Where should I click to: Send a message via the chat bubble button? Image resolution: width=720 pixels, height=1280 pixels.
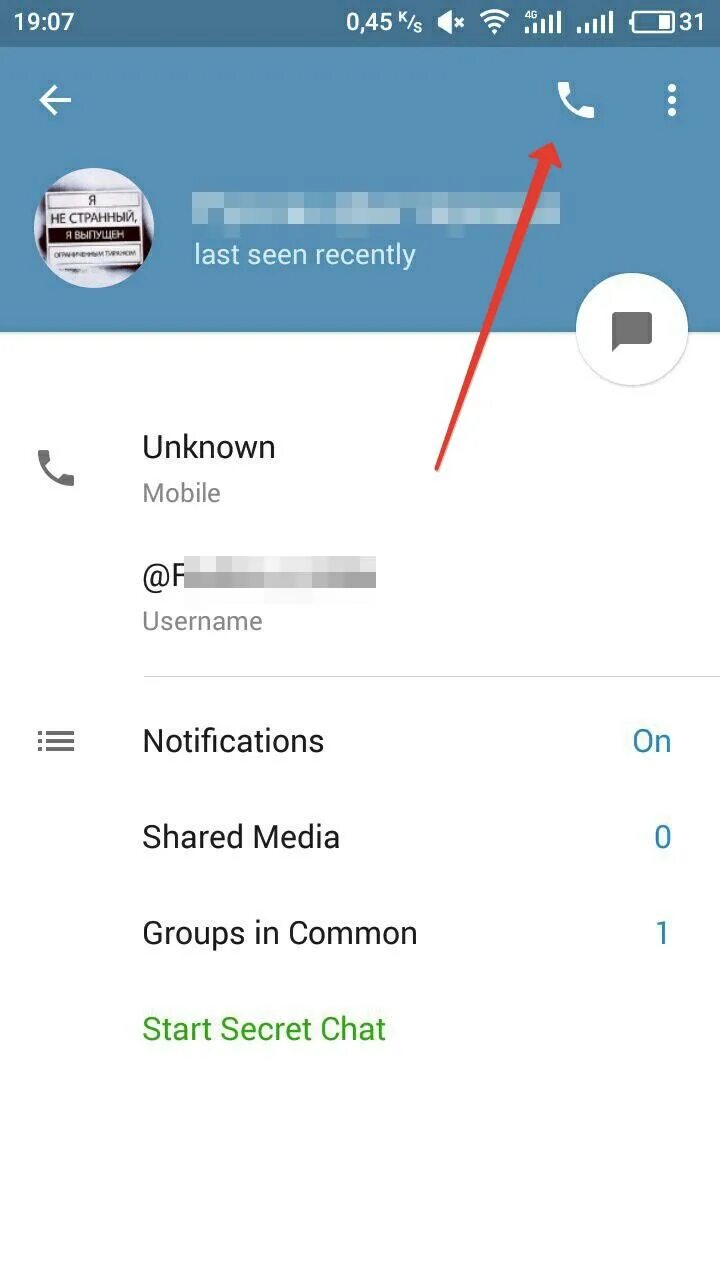coord(632,330)
